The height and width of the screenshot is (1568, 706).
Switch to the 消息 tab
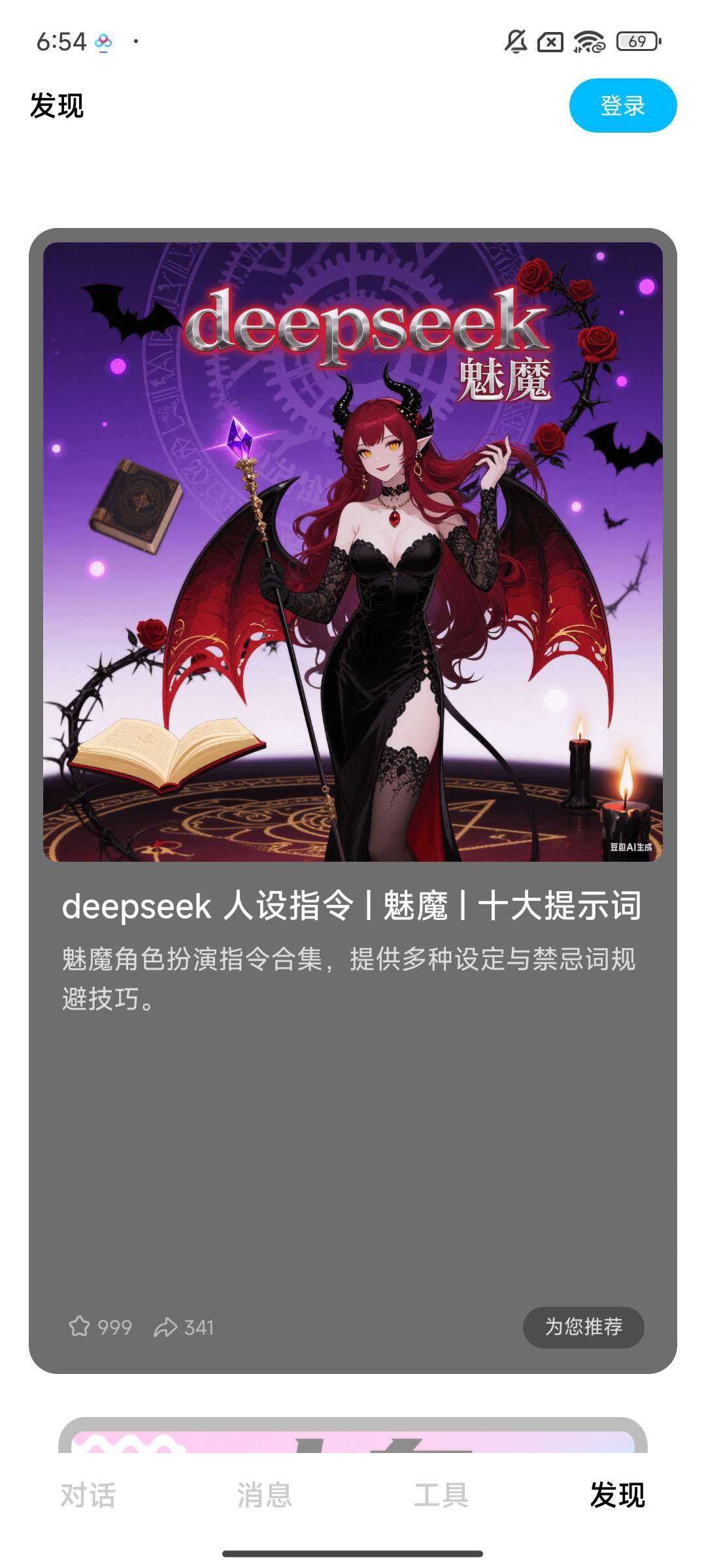tap(264, 1495)
